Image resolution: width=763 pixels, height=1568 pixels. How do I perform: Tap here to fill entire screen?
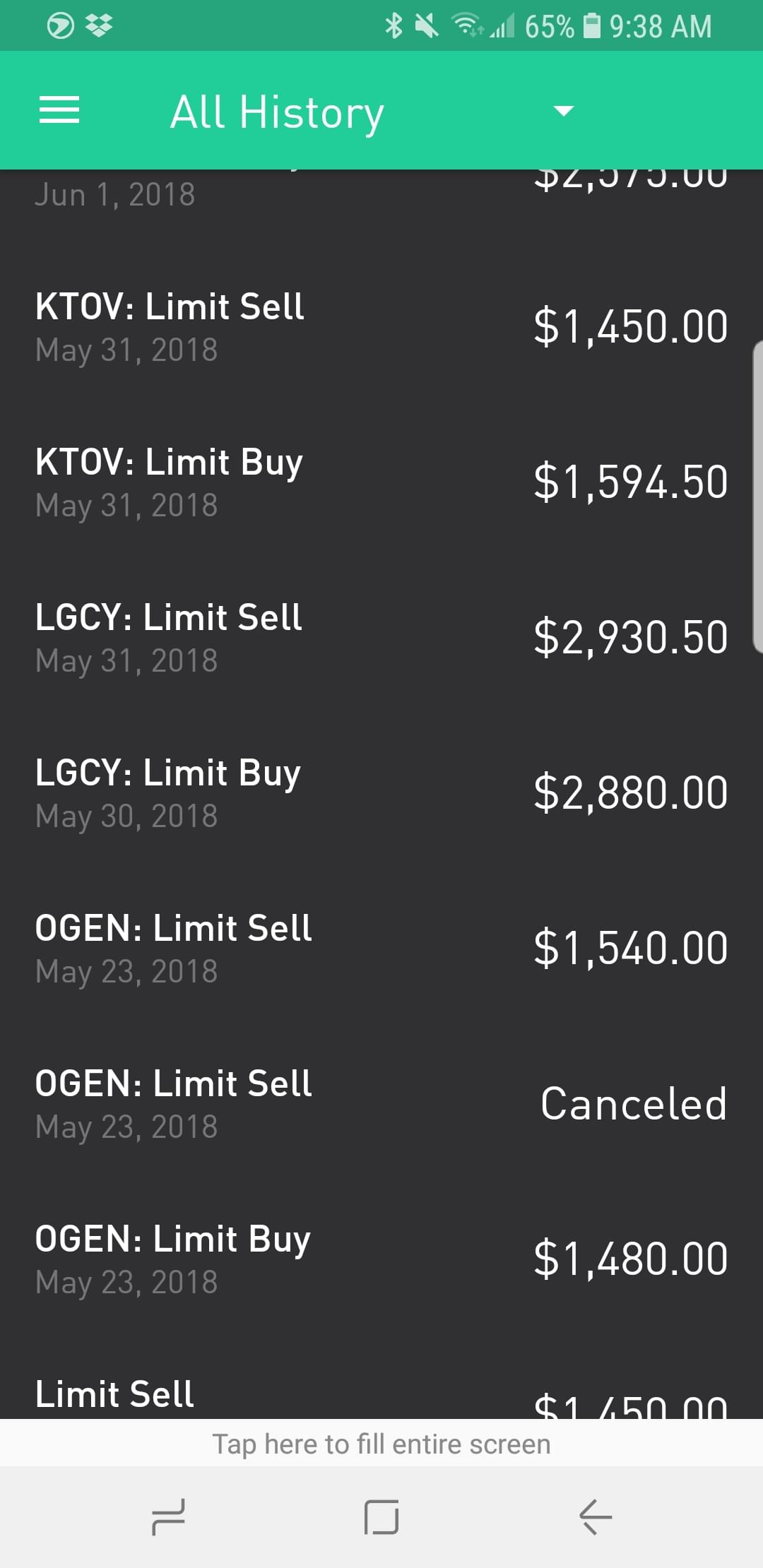(381, 1444)
